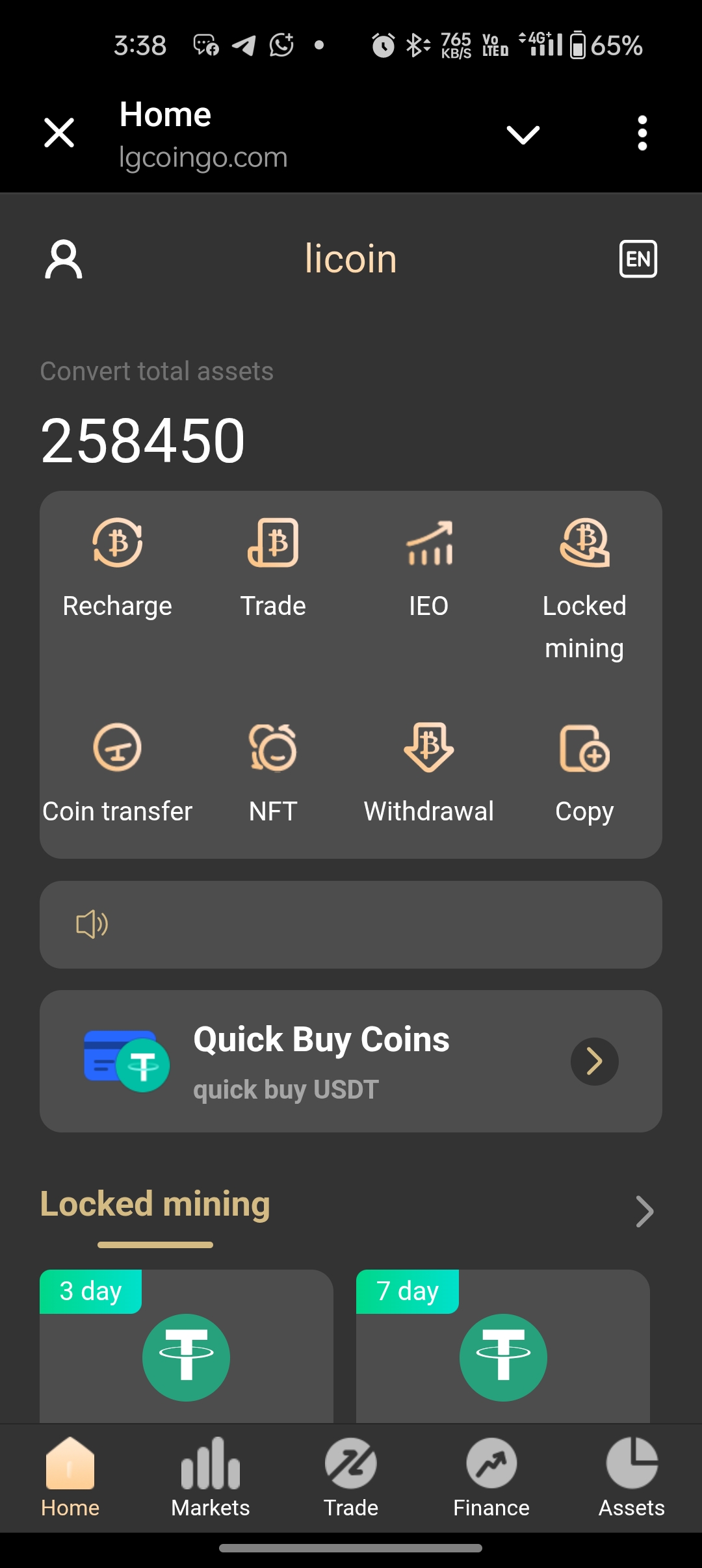Open the Quick Buy Coins card
The height and width of the screenshot is (1568, 702).
point(351,1061)
